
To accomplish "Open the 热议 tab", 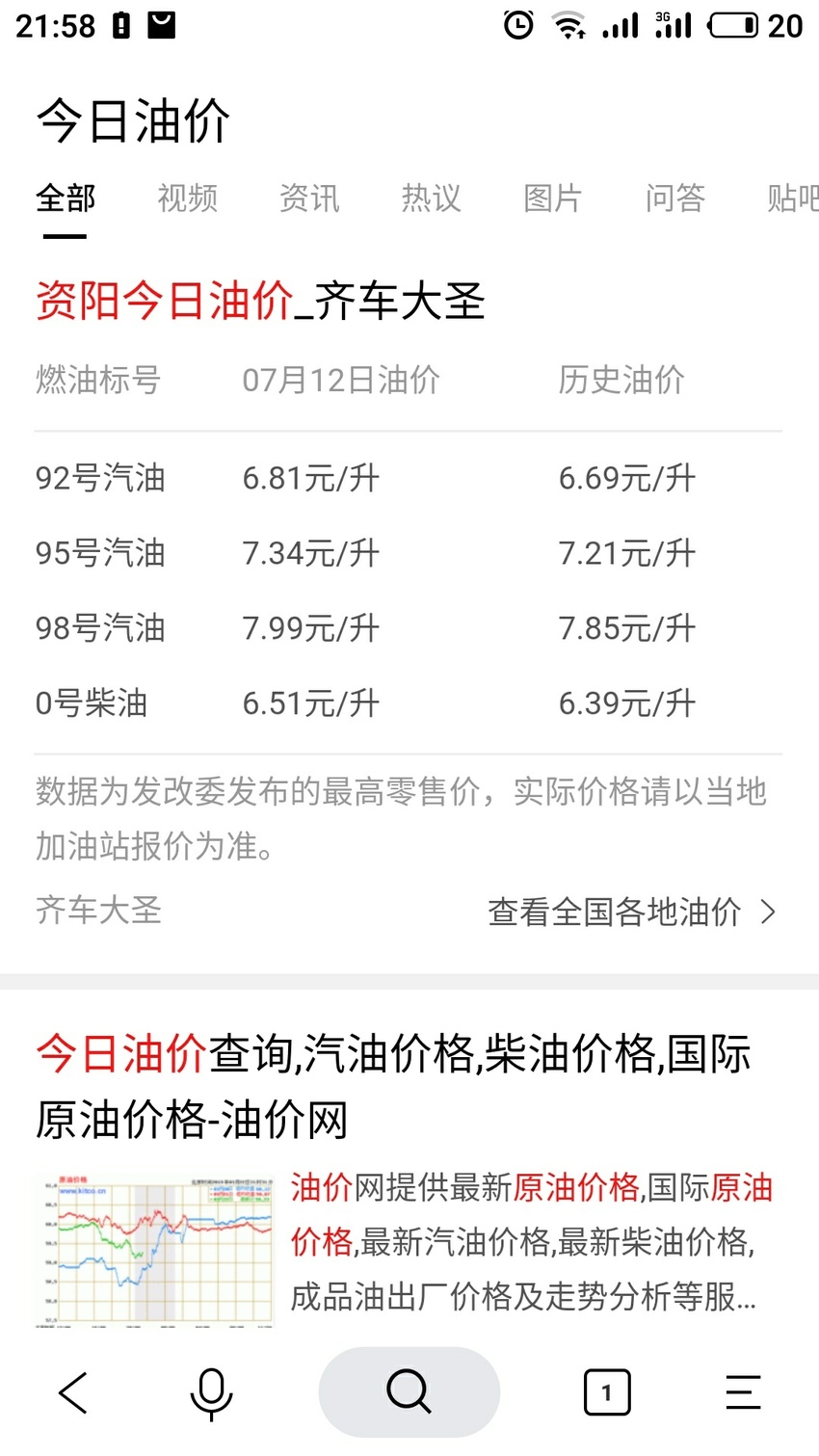I will point(432,198).
